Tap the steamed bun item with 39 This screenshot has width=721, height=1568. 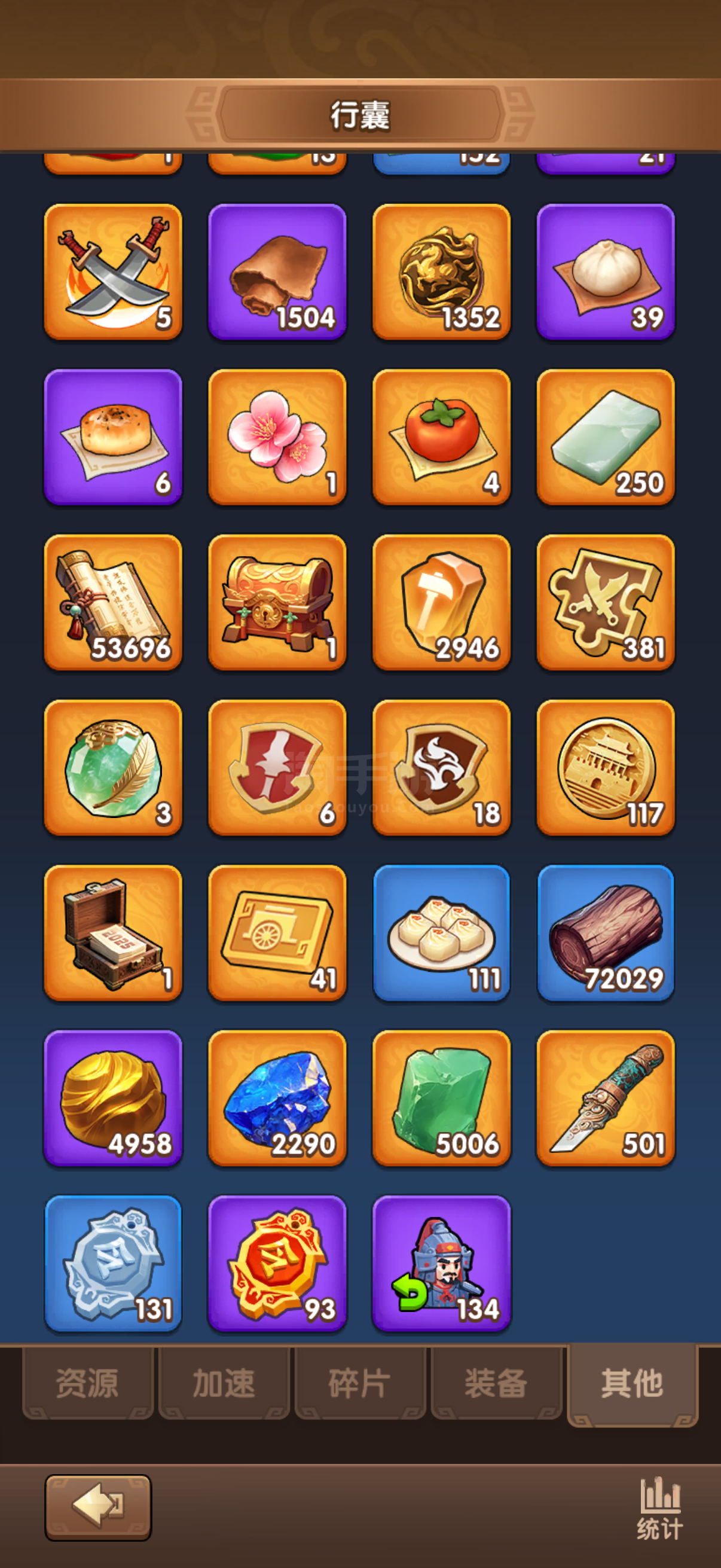[606, 271]
